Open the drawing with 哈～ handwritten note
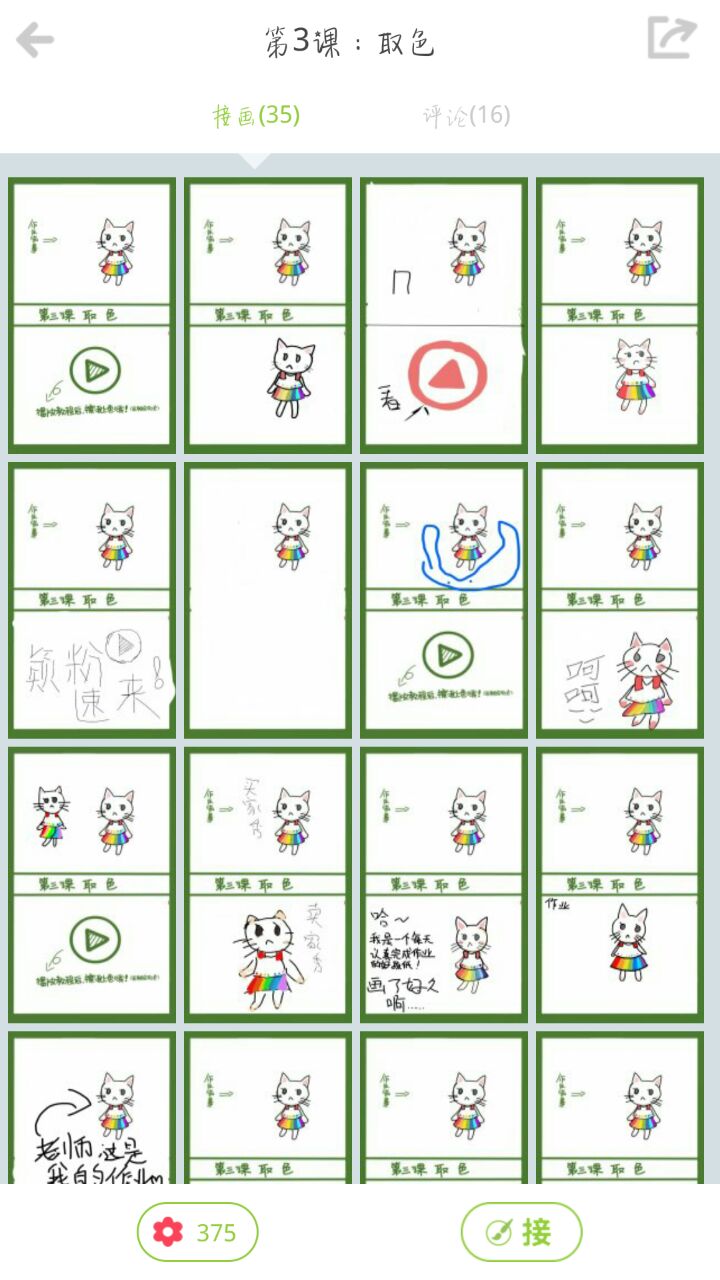 443,885
